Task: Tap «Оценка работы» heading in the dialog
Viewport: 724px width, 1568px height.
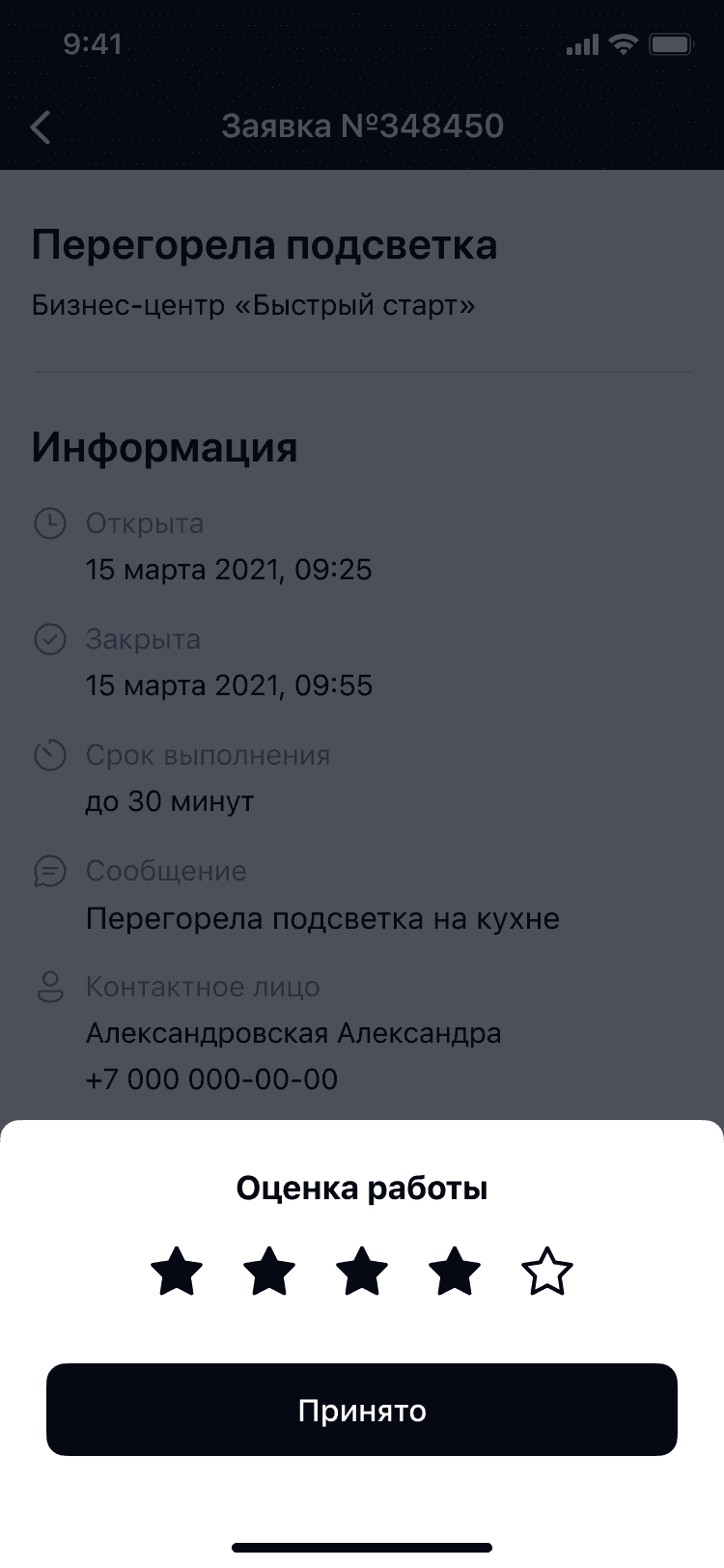Action: coord(362,1189)
